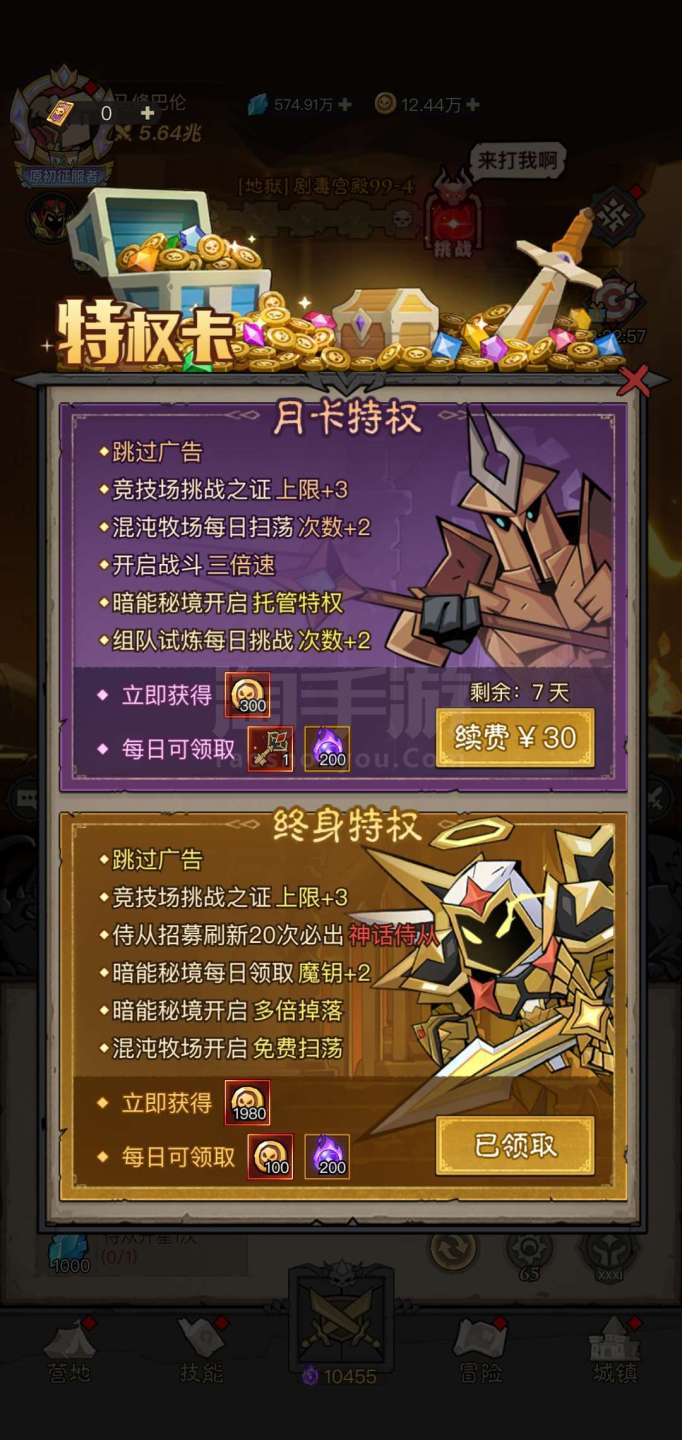Image resolution: width=682 pixels, height=1440 pixels.
Task: Close the 特权卡 dialog with the red X
Action: point(634,380)
